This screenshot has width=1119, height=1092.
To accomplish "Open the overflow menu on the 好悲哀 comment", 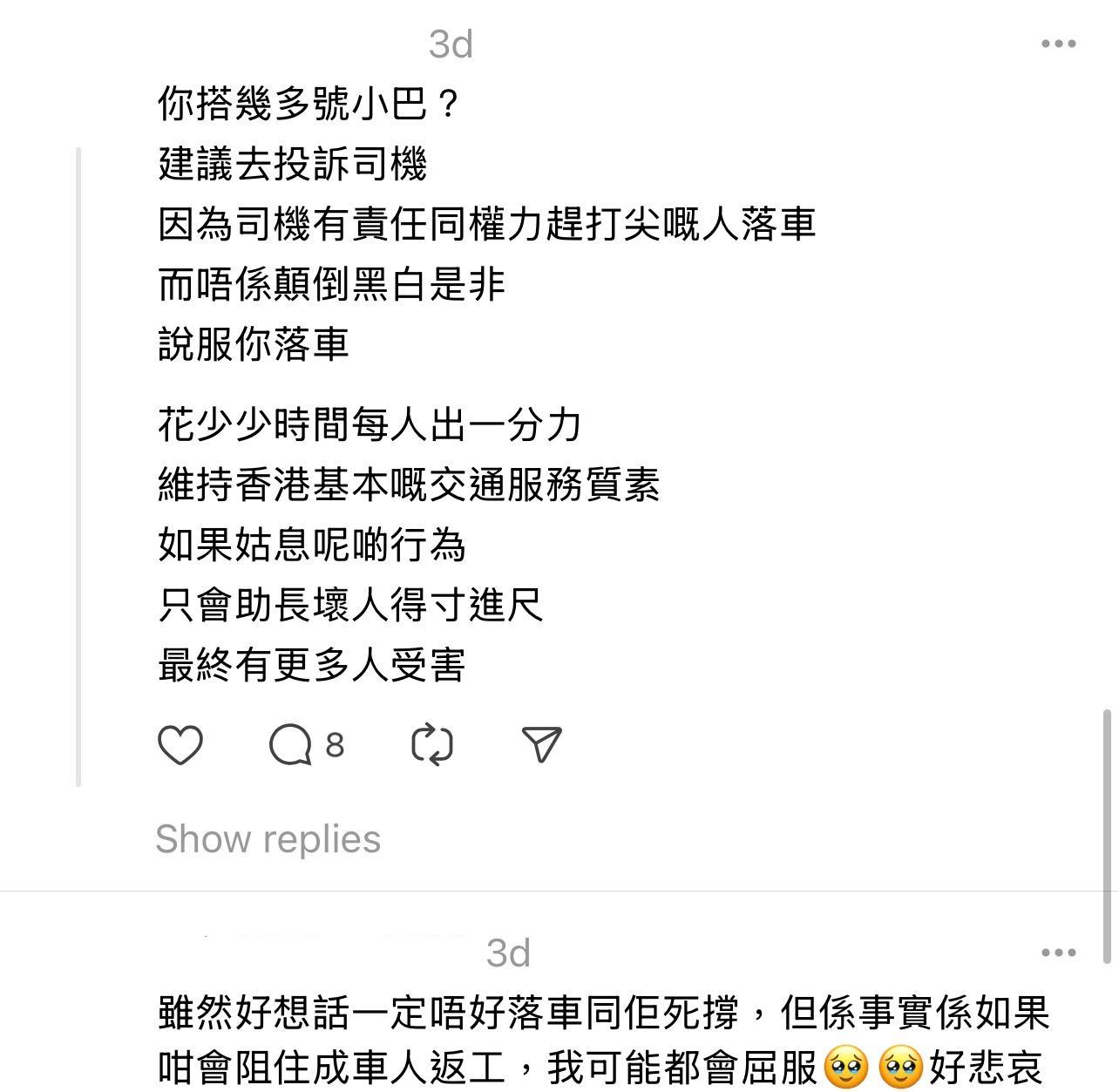I will 1058,953.
